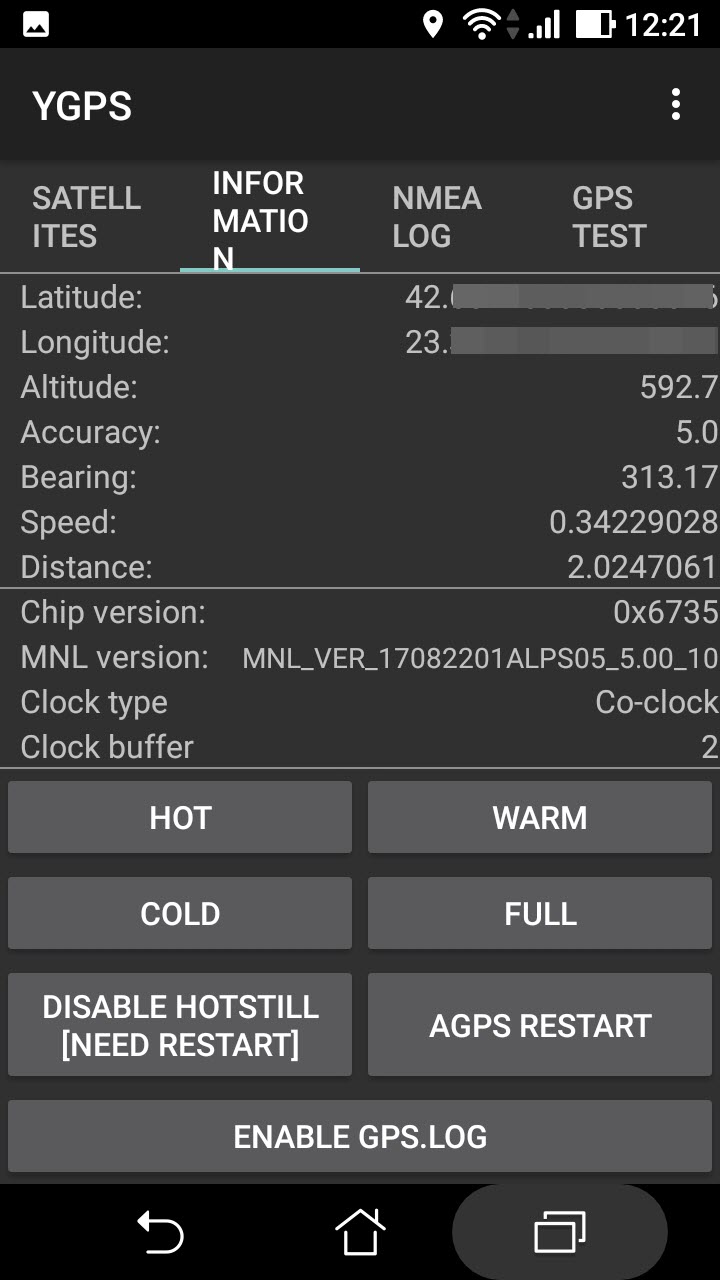Go back with the system back button
The height and width of the screenshot is (1280, 720).
[x=160, y=1231]
